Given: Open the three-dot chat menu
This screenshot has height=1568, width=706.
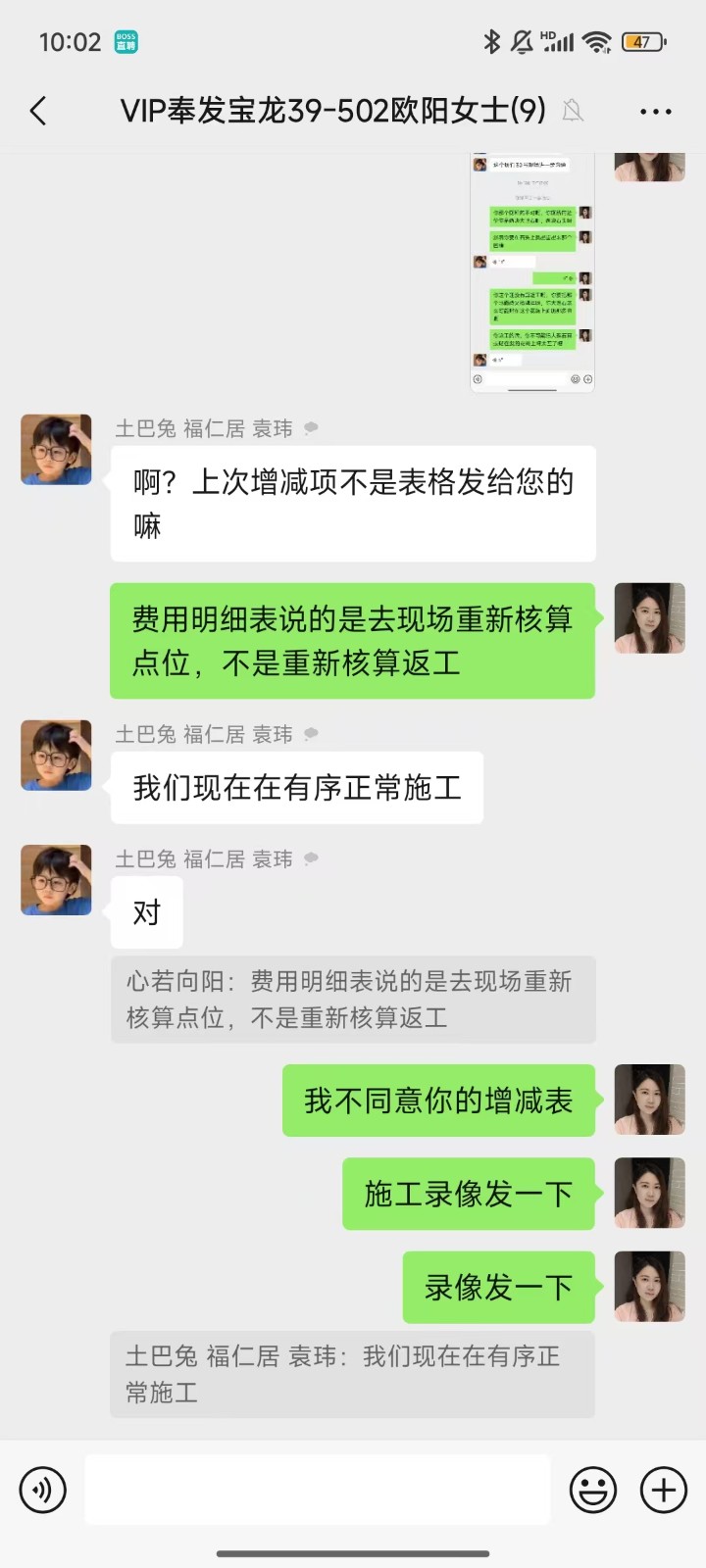Looking at the screenshot, I should click(x=655, y=112).
